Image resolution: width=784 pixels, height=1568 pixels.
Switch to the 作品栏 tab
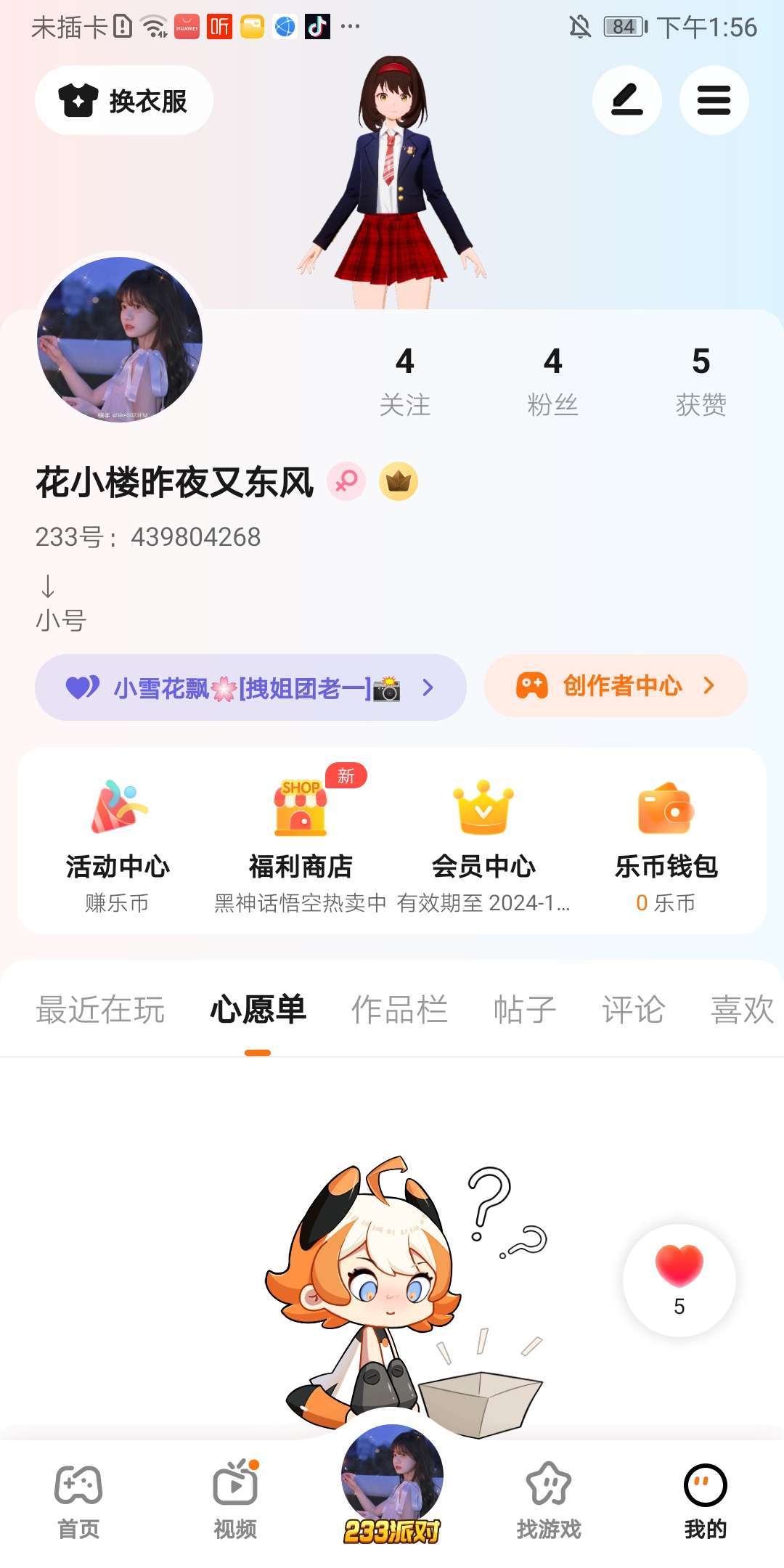(x=399, y=1010)
